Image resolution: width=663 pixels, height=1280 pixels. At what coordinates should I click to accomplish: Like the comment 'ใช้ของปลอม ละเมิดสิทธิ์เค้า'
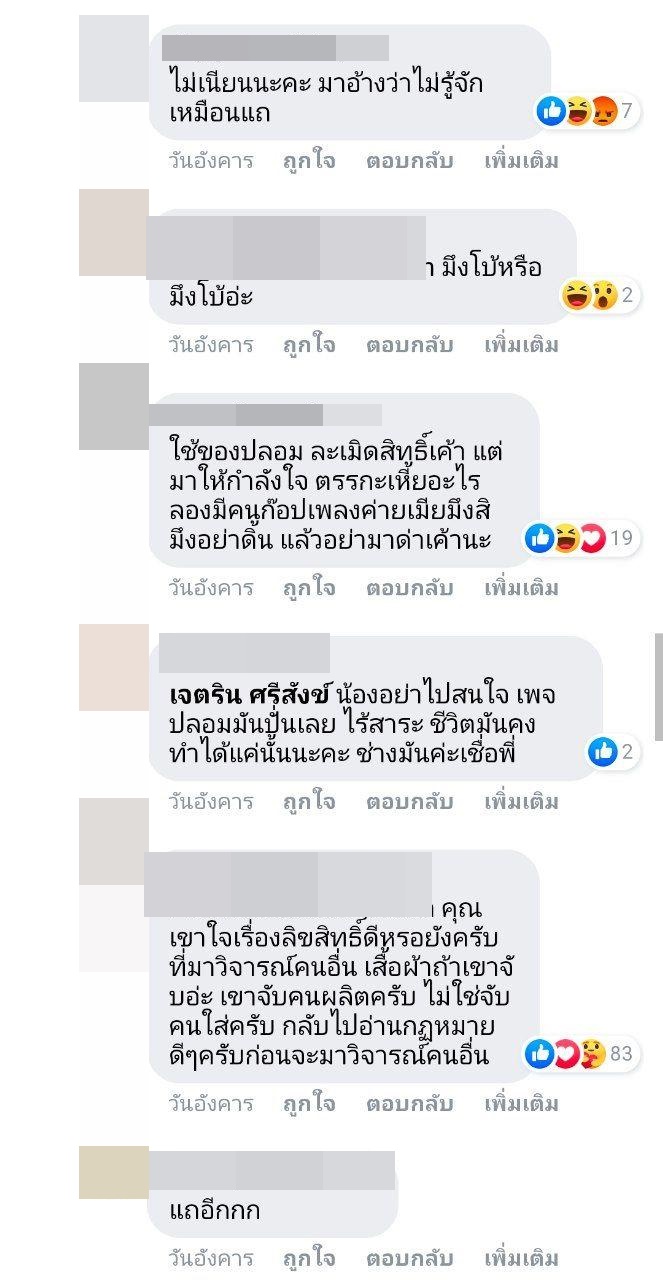309,588
